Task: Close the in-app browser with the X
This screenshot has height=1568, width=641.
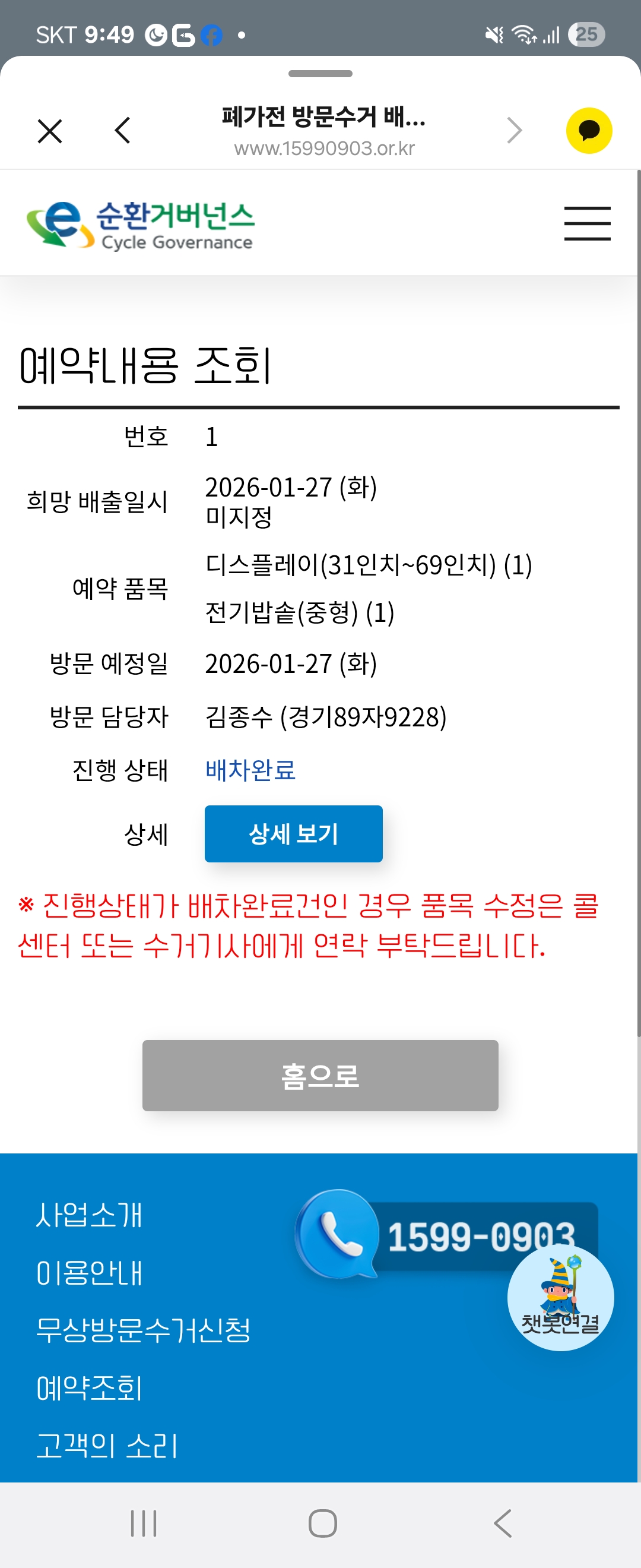Action: pos(50,131)
